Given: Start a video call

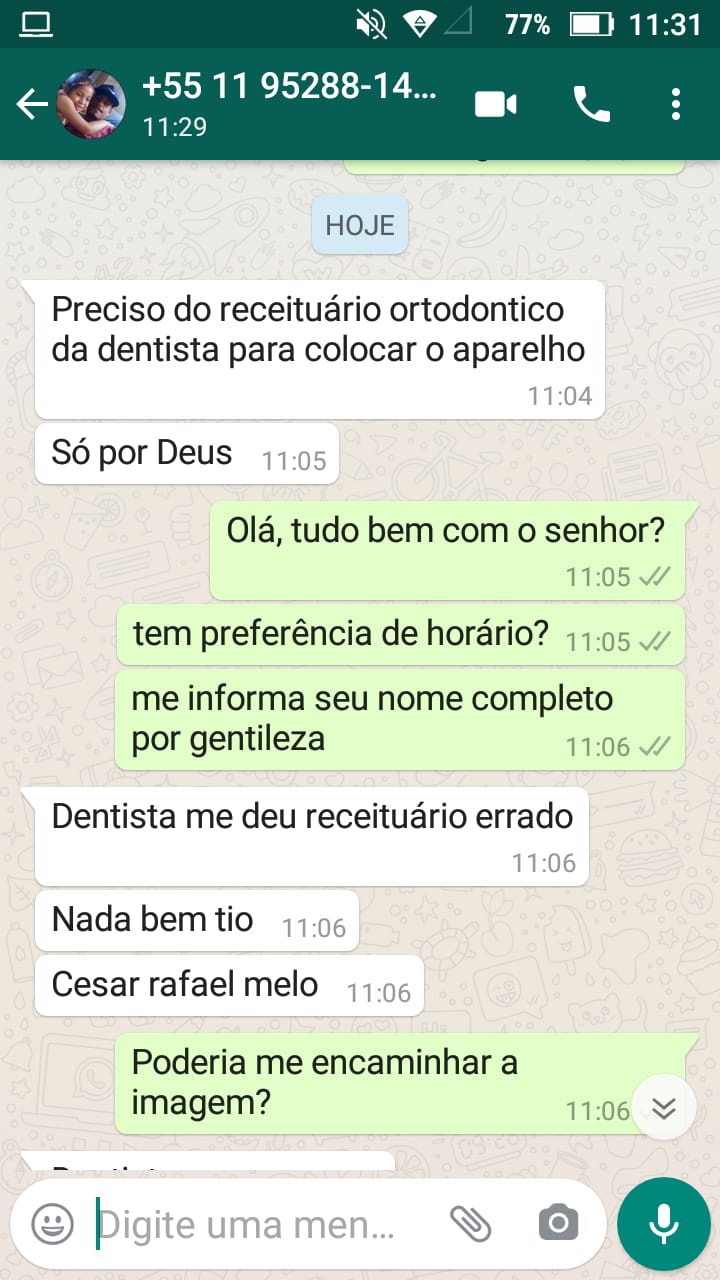Looking at the screenshot, I should [x=496, y=104].
